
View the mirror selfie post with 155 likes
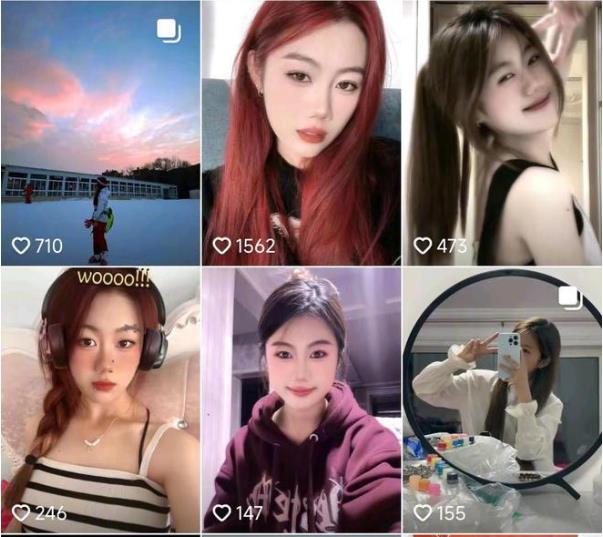click(x=502, y=400)
